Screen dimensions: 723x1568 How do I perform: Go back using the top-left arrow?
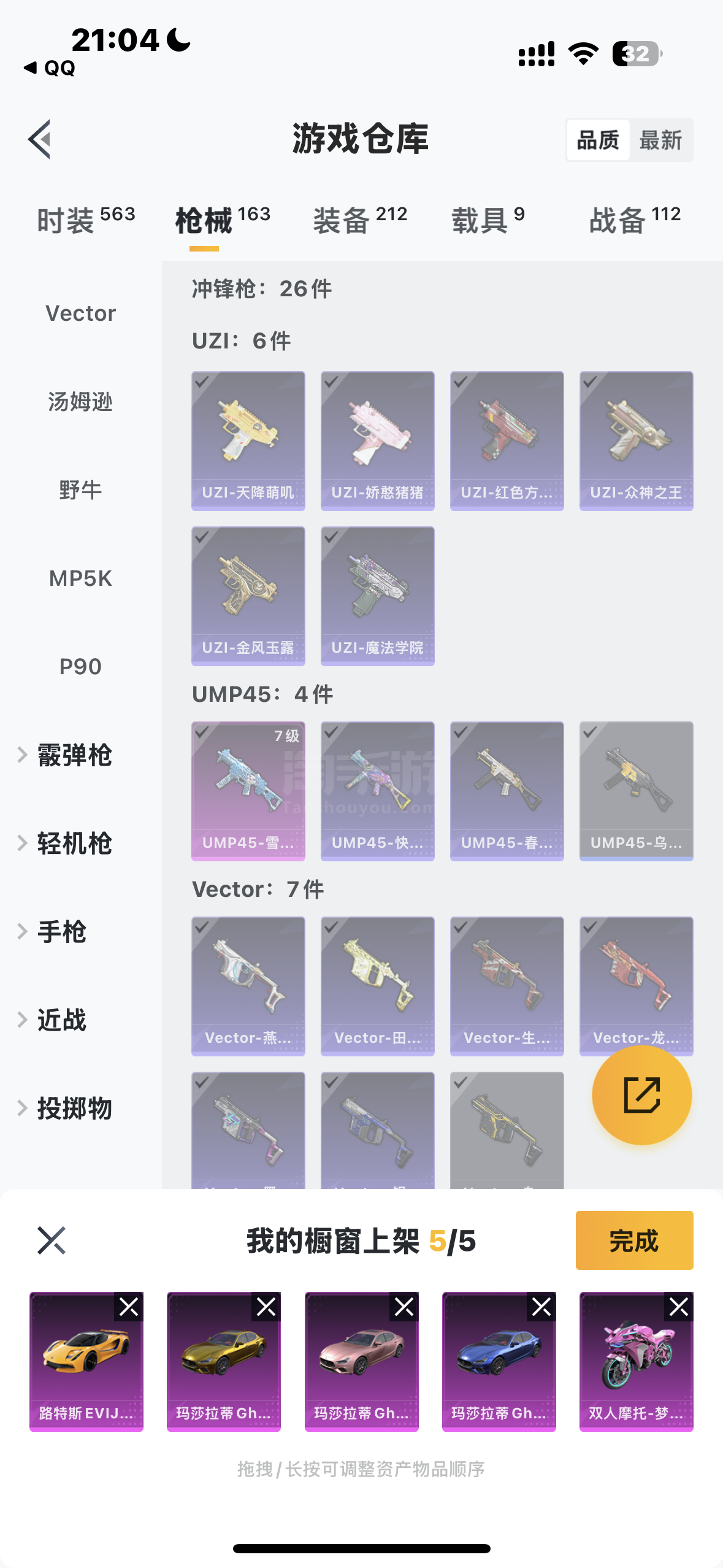point(39,139)
